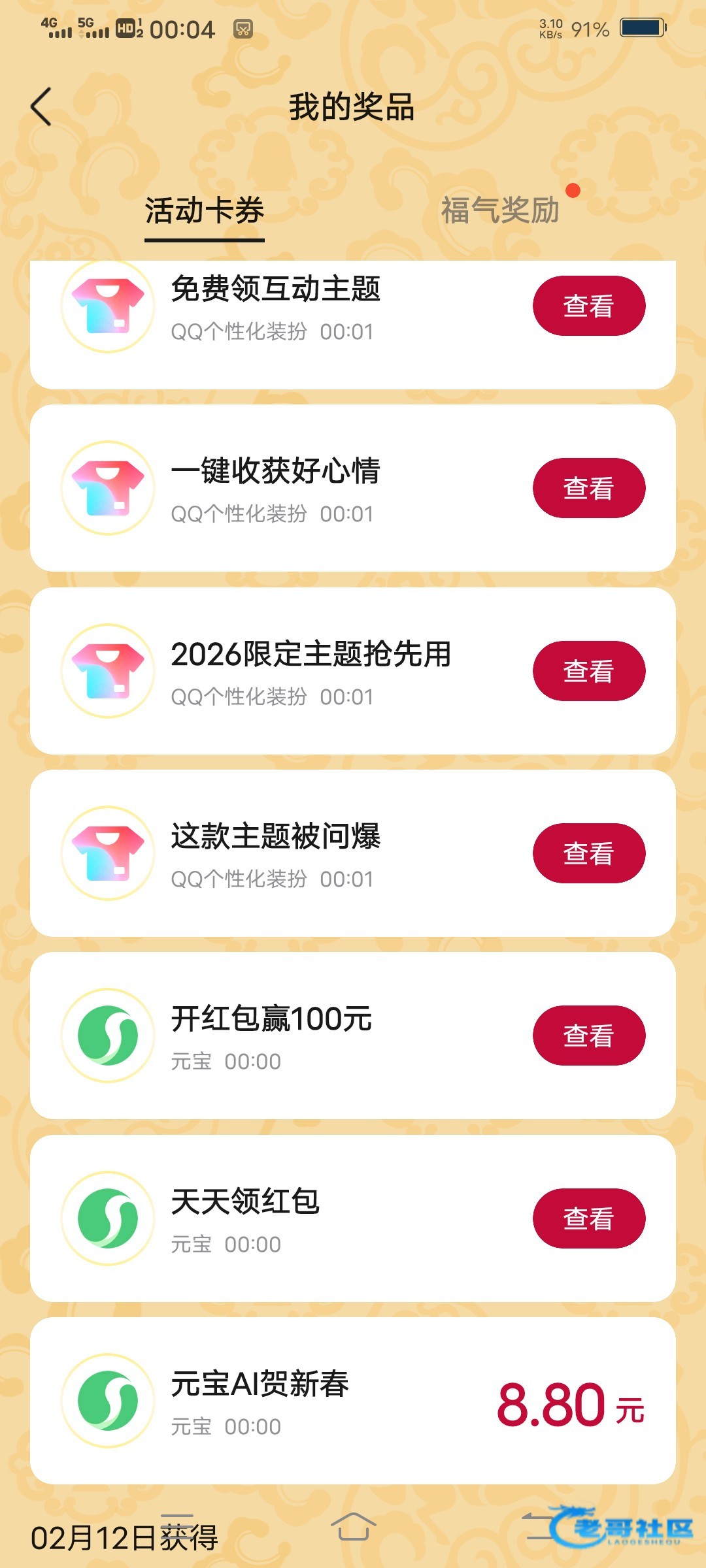
Task: View the 天天领红包 prize
Action: [x=588, y=1218]
